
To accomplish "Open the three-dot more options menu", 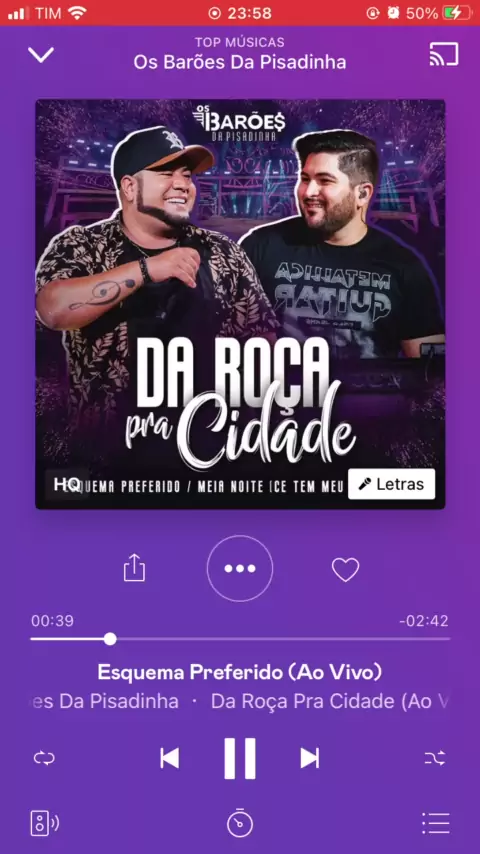I will (240, 568).
